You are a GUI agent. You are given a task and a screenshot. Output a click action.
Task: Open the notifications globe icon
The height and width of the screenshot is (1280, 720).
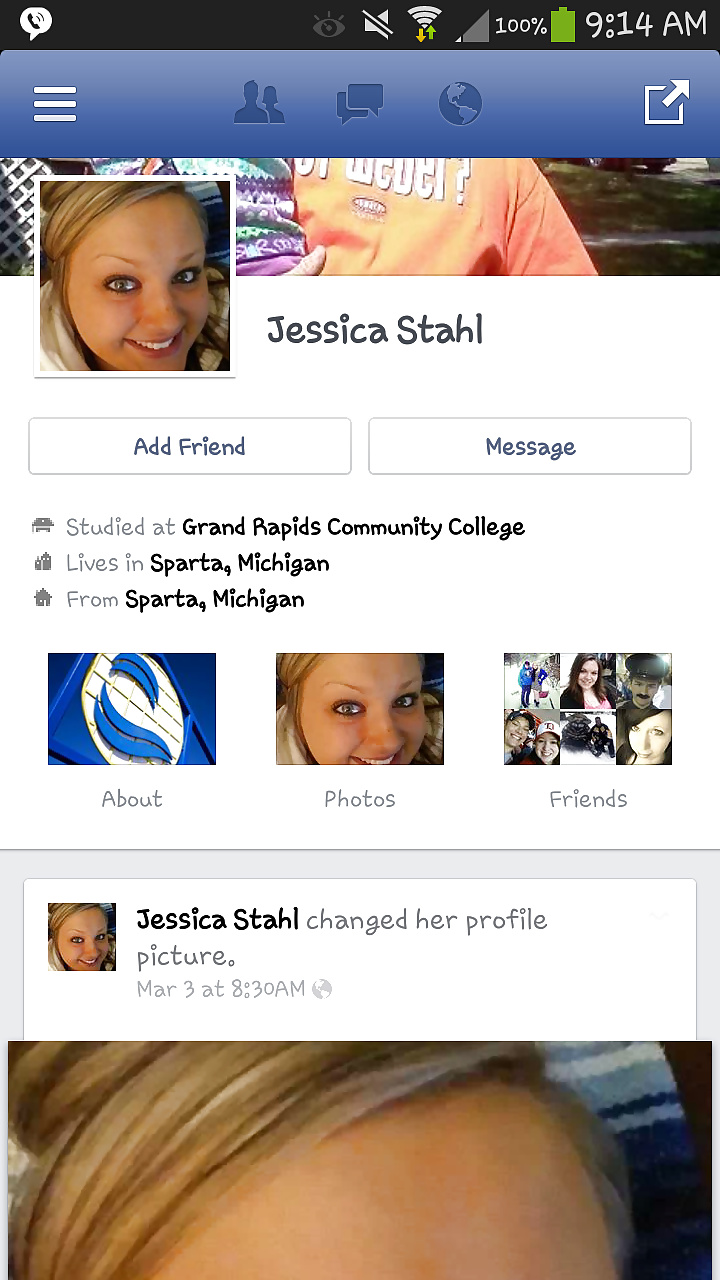pos(460,103)
